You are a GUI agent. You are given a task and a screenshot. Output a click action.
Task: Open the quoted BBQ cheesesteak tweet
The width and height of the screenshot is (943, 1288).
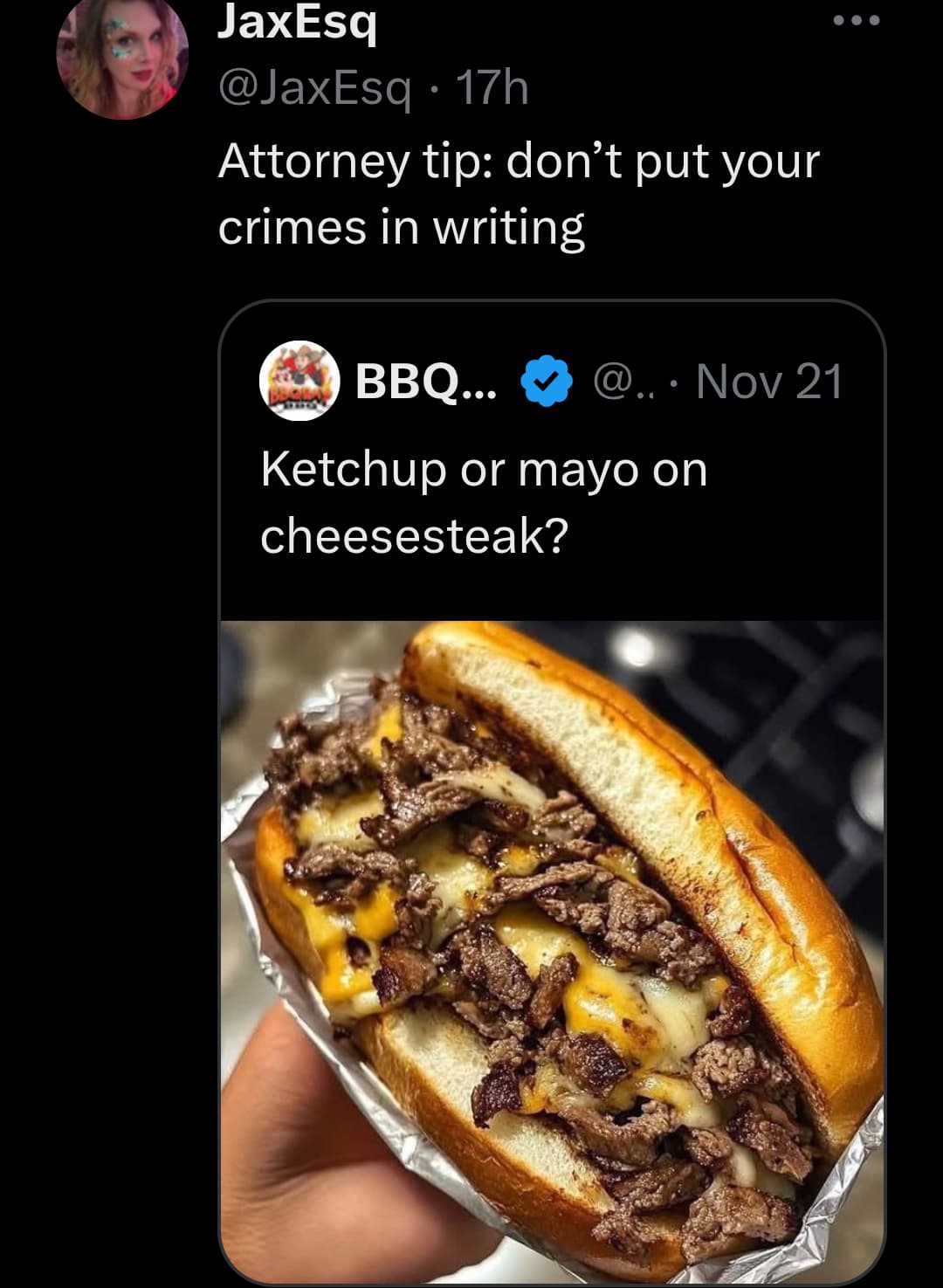click(483, 502)
